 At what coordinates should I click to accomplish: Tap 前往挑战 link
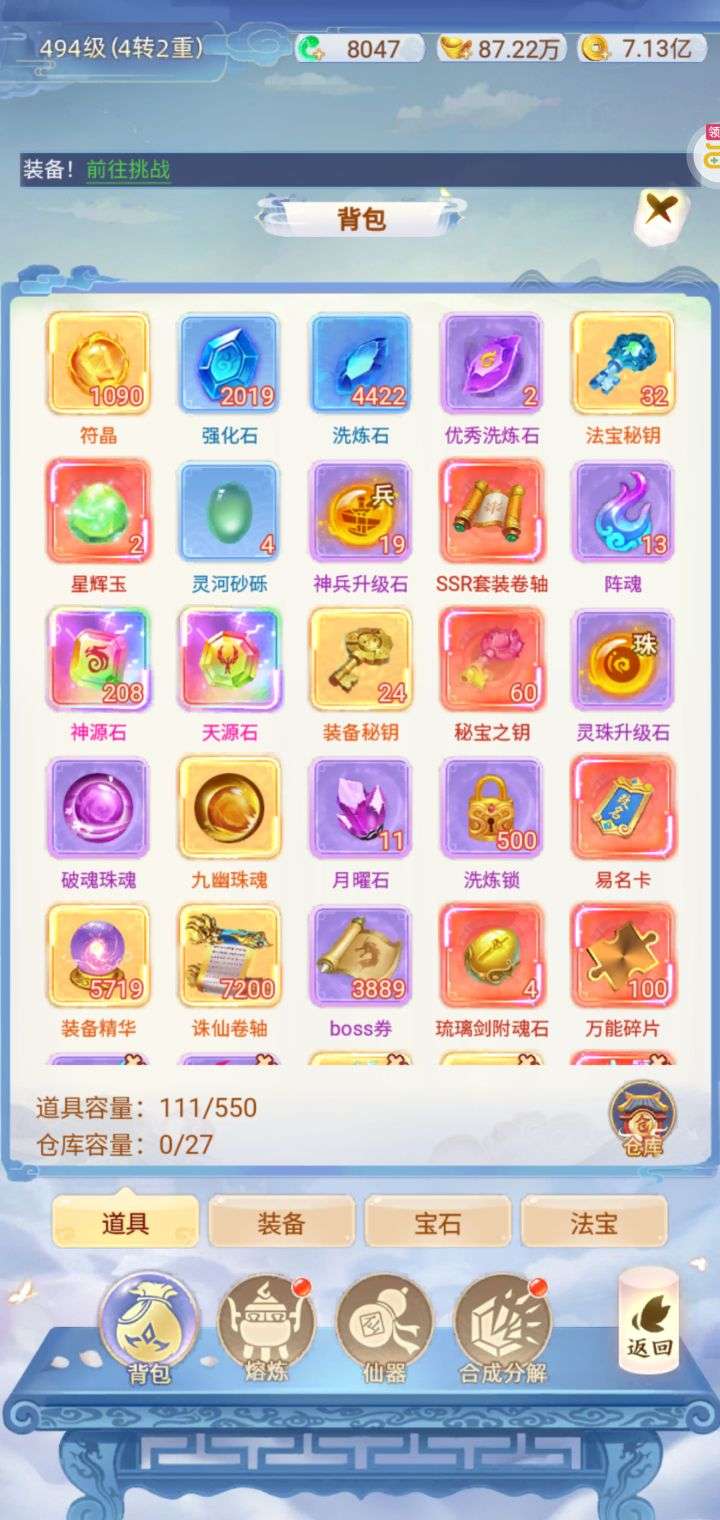pyautogui.click(x=128, y=169)
